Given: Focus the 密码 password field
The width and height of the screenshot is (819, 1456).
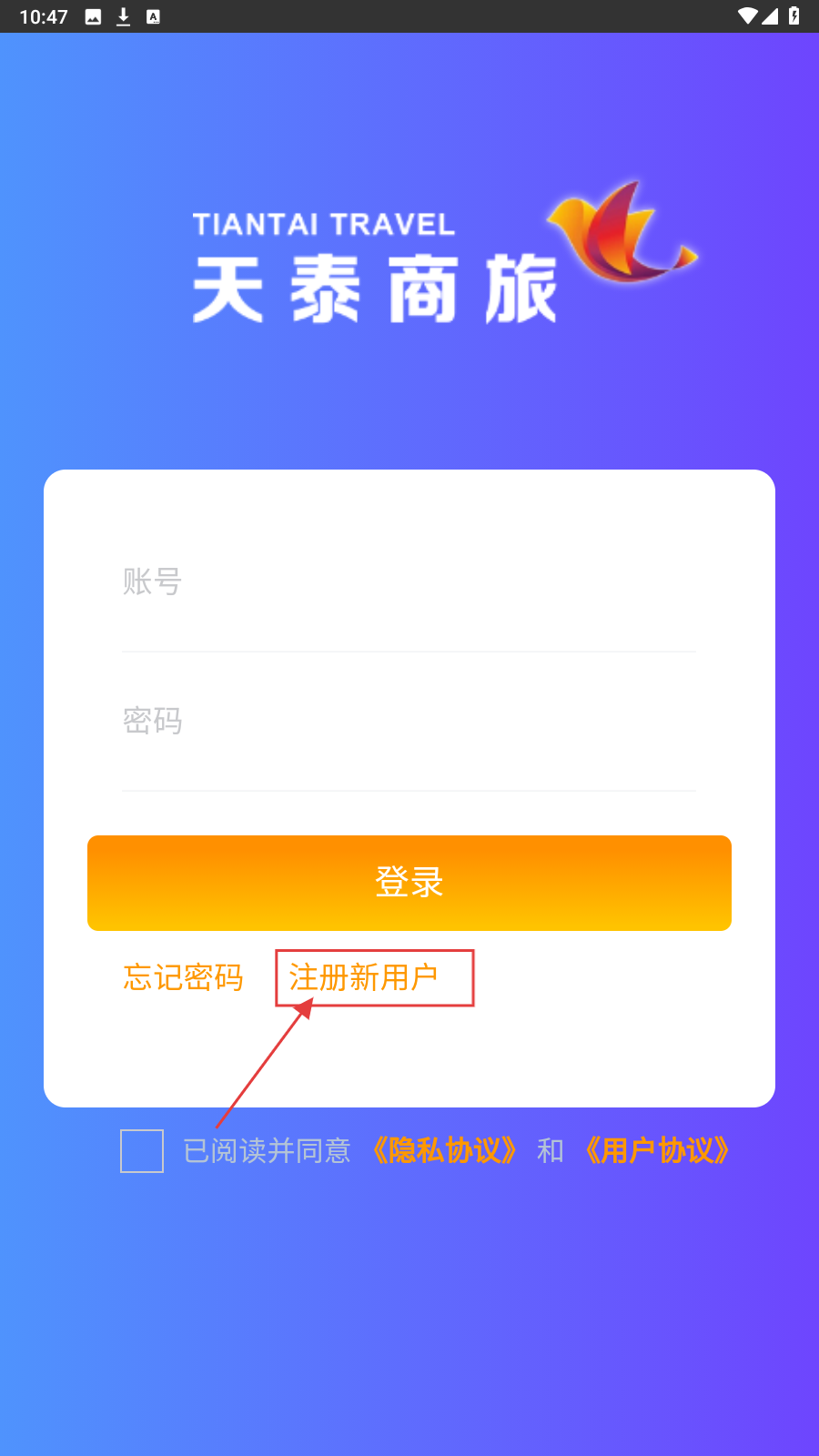Looking at the screenshot, I should (x=408, y=722).
